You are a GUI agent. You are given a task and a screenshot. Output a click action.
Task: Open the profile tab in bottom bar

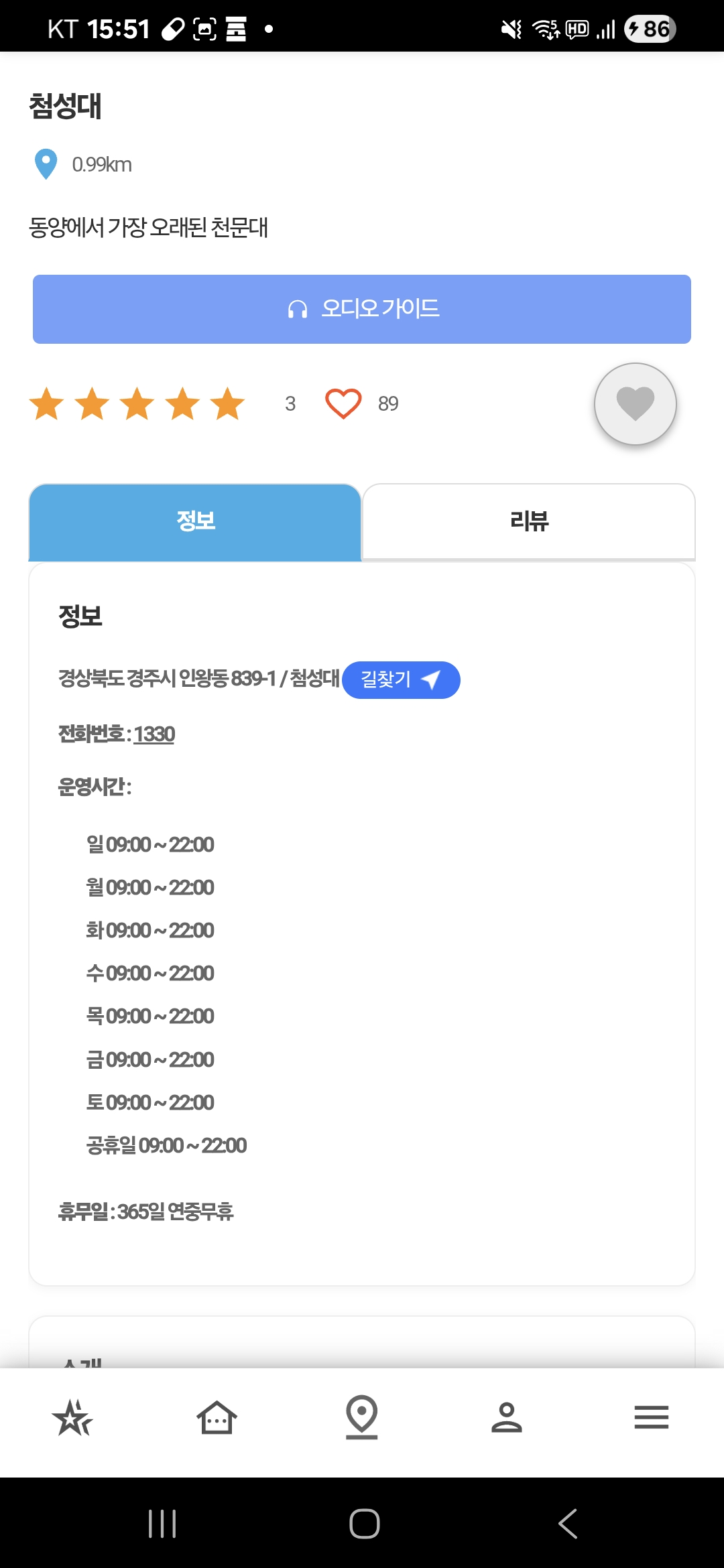click(507, 1417)
